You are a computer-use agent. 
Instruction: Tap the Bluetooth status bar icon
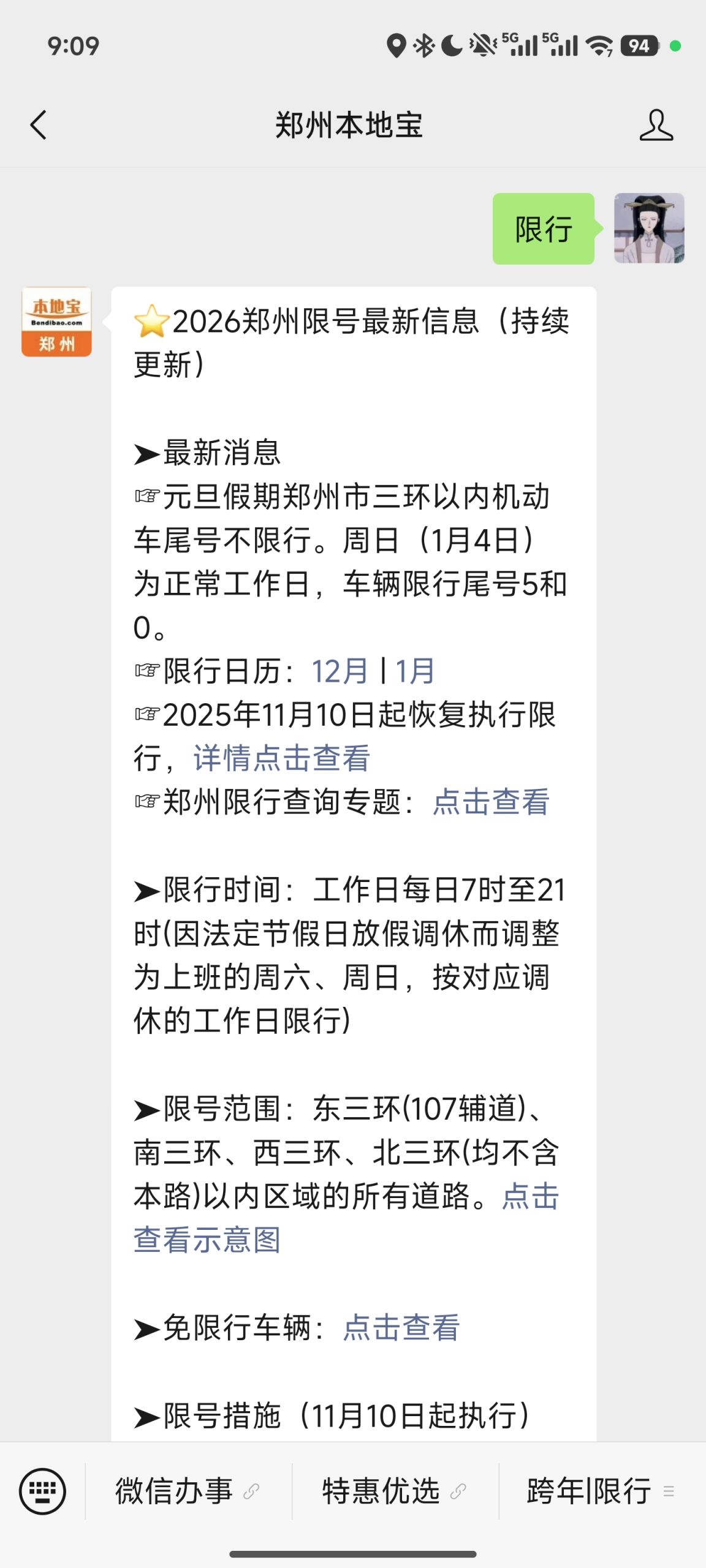[x=425, y=45]
